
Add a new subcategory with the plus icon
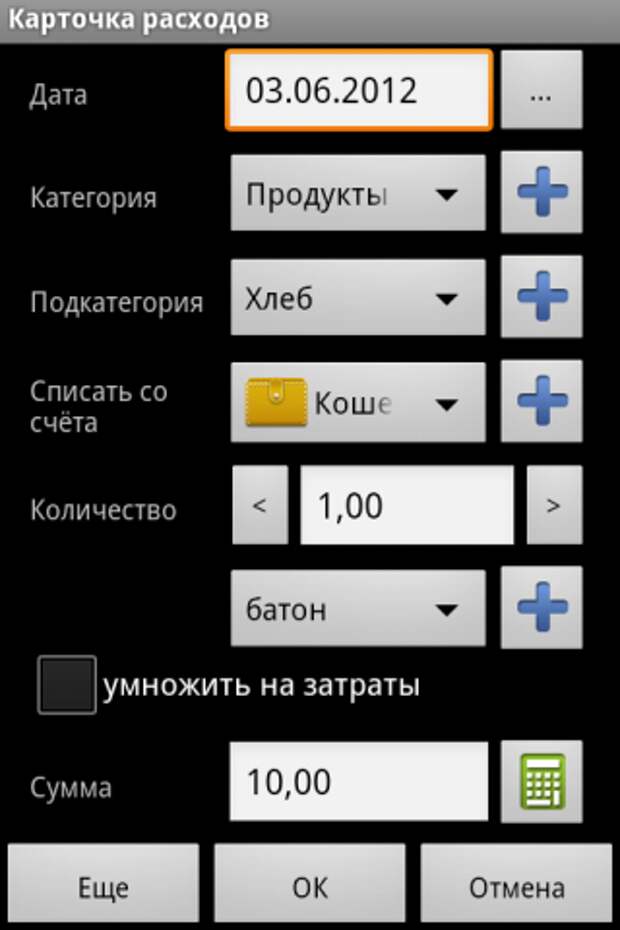point(541,298)
